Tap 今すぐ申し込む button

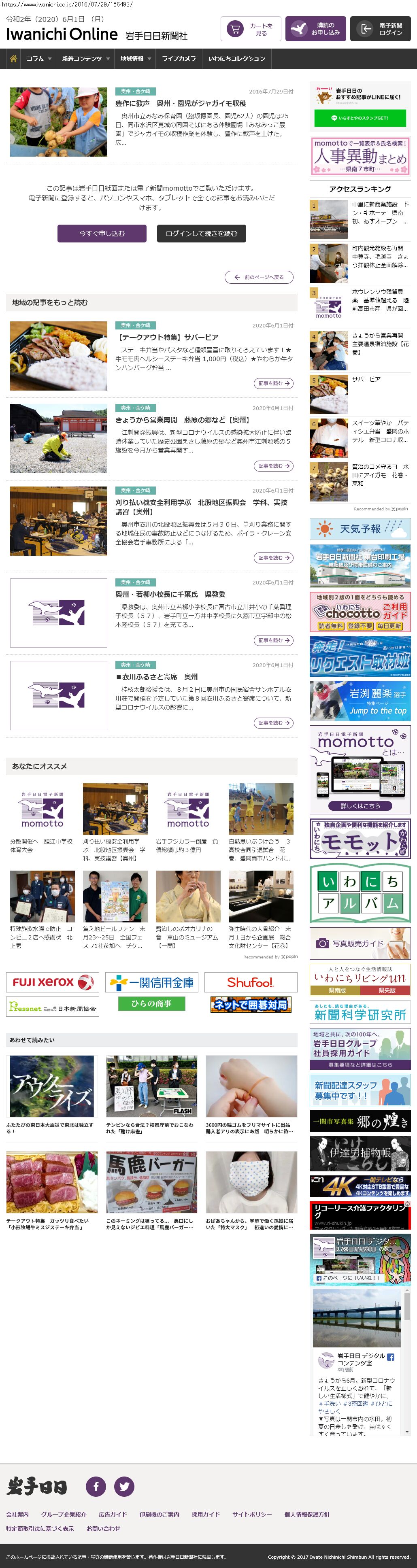click(x=102, y=233)
